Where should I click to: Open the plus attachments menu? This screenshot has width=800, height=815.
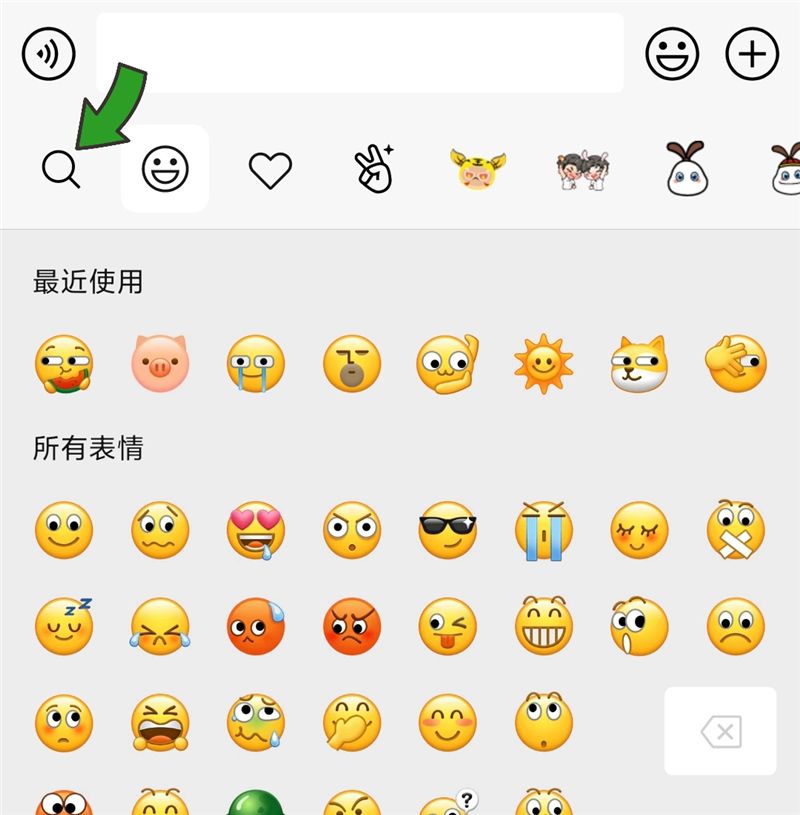tap(752, 53)
